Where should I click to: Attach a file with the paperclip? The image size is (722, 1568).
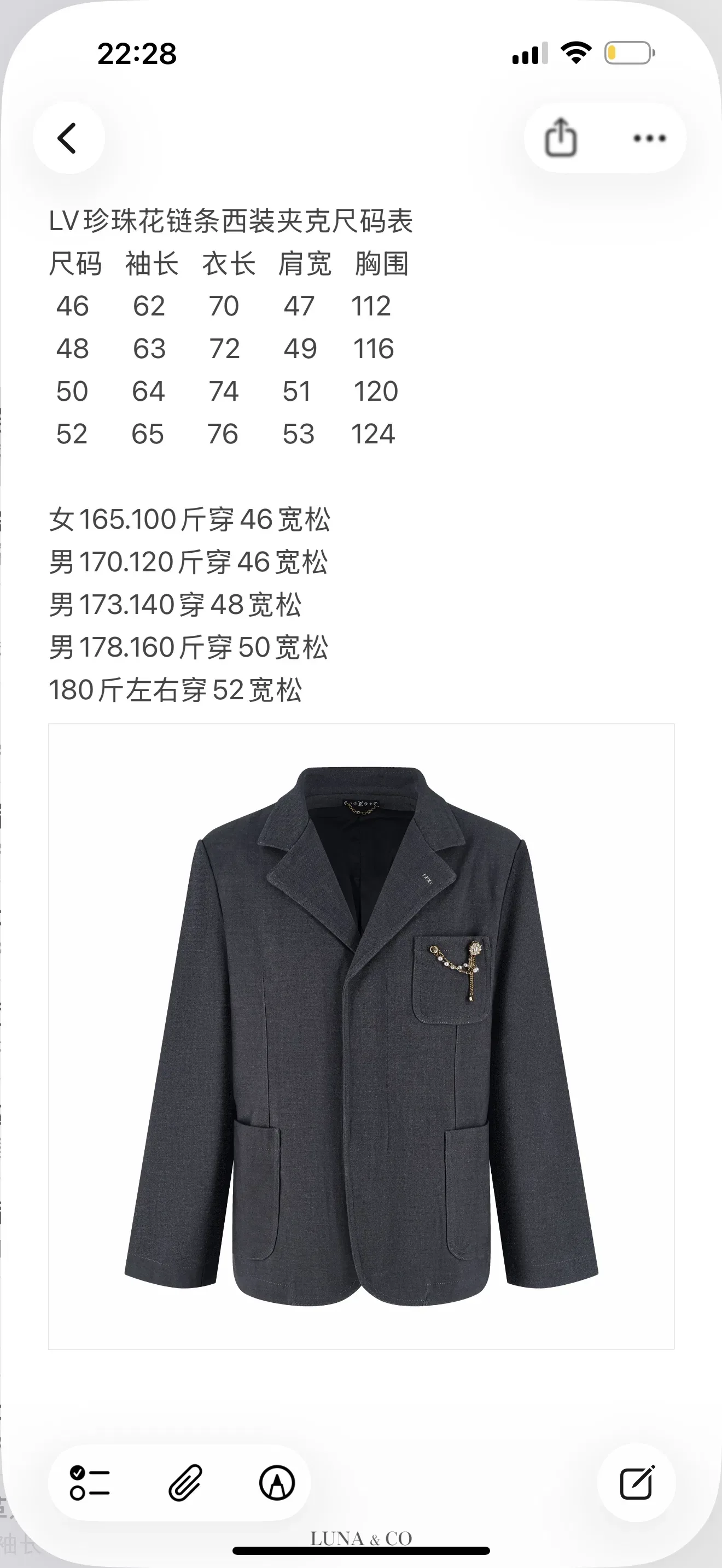pyautogui.click(x=185, y=1483)
